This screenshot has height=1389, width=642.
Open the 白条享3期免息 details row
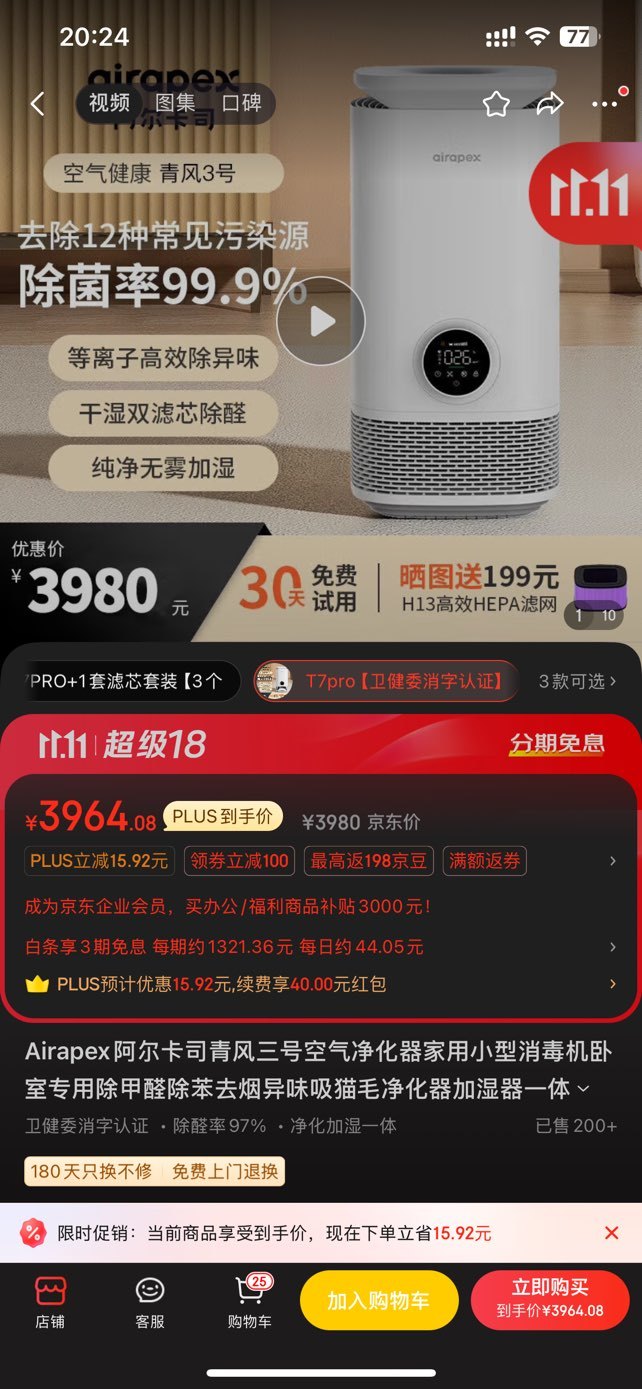(x=320, y=946)
